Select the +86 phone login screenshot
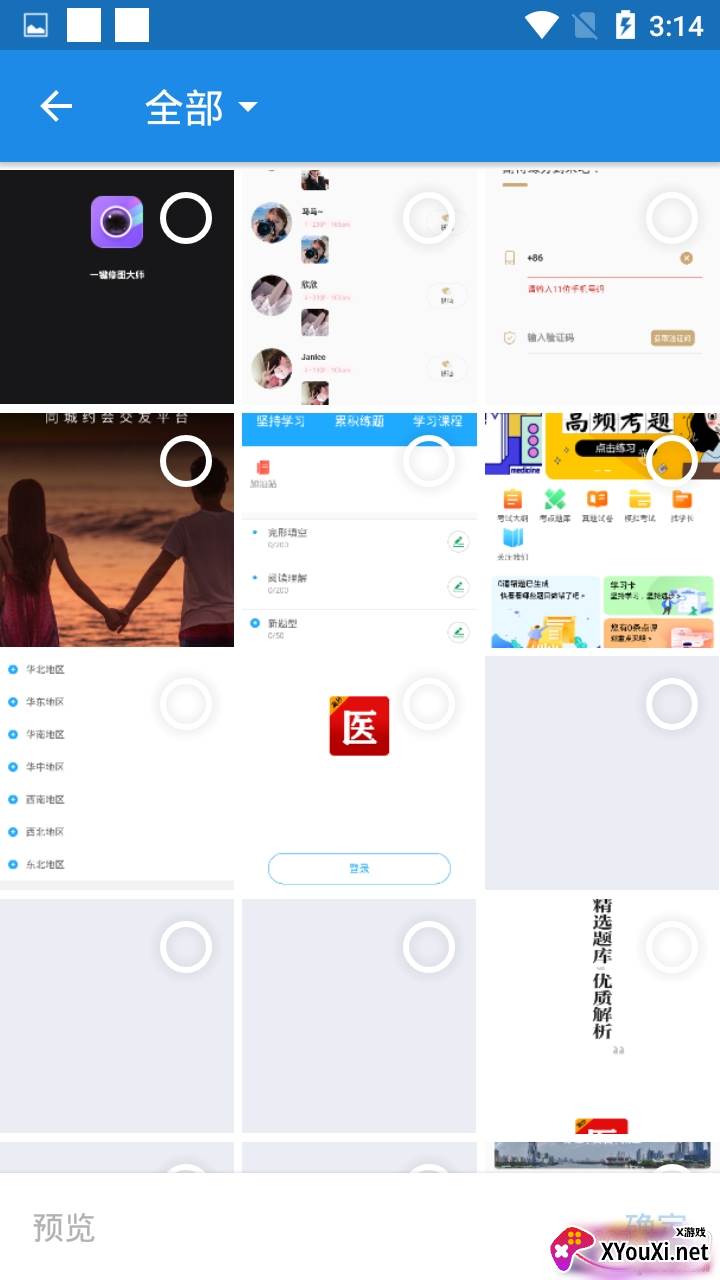This screenshot has height=1280, width=720. point(671,218)
